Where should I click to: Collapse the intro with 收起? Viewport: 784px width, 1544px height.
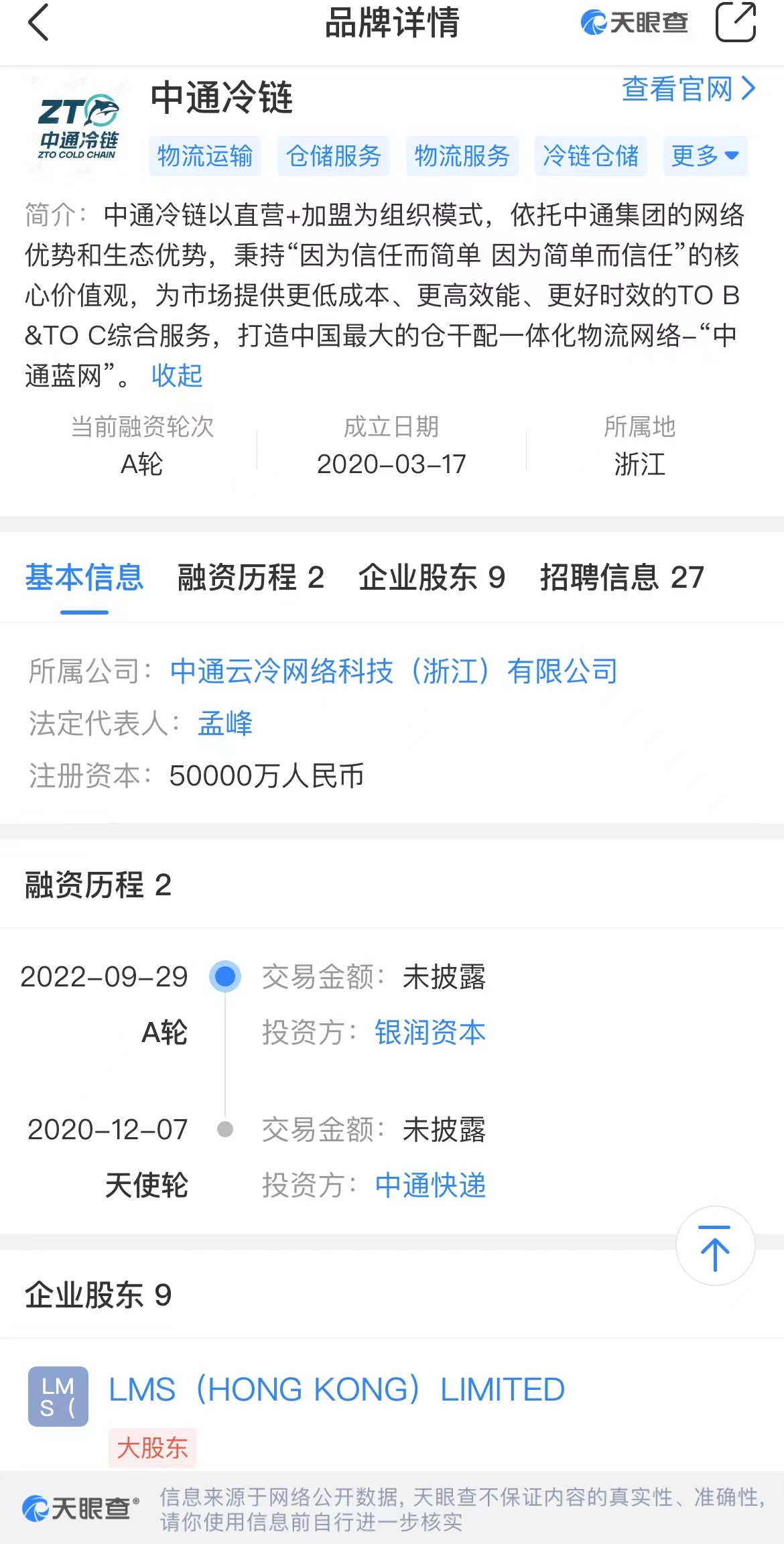[x=177, y=375]
